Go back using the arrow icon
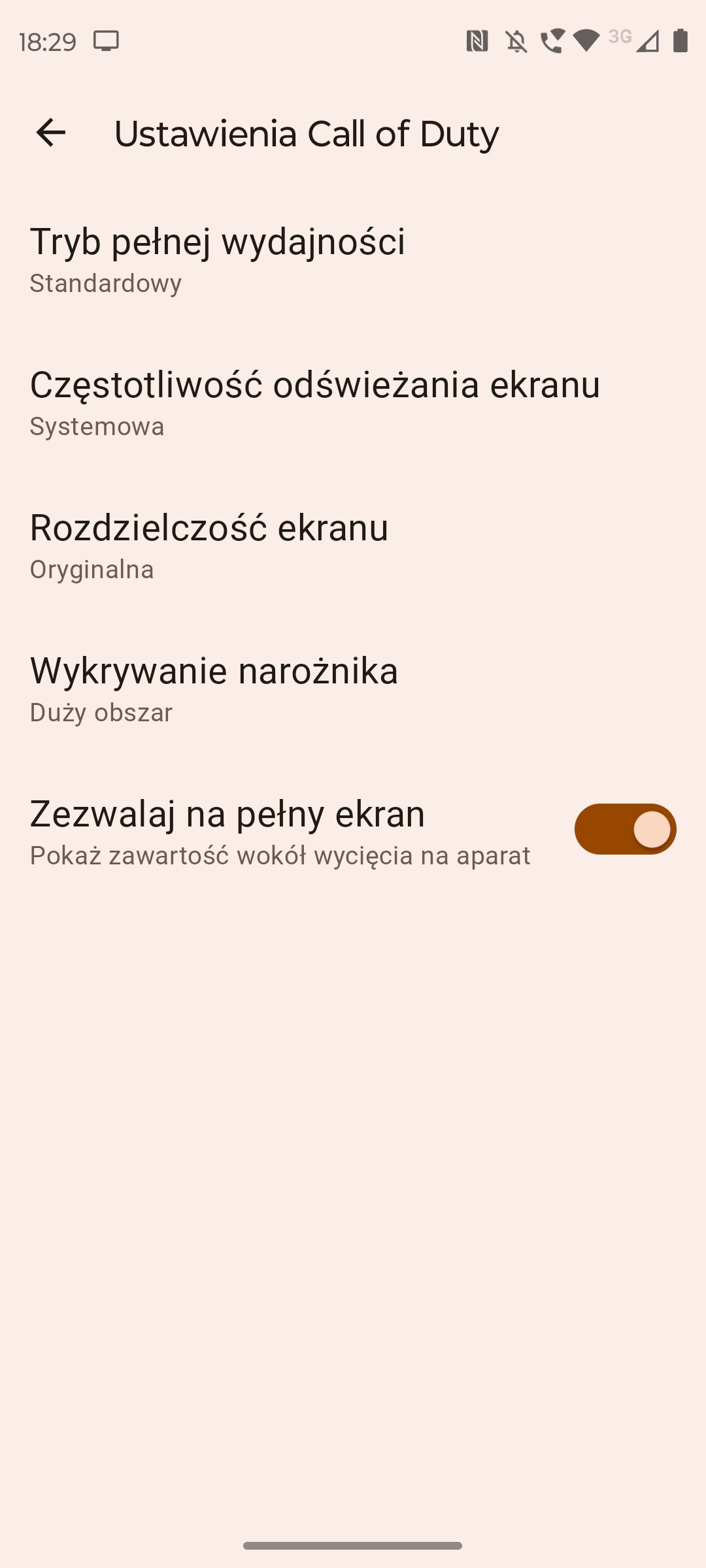Image resolution: width=706 pixels, height=1568 pixels. pos(51,133)
